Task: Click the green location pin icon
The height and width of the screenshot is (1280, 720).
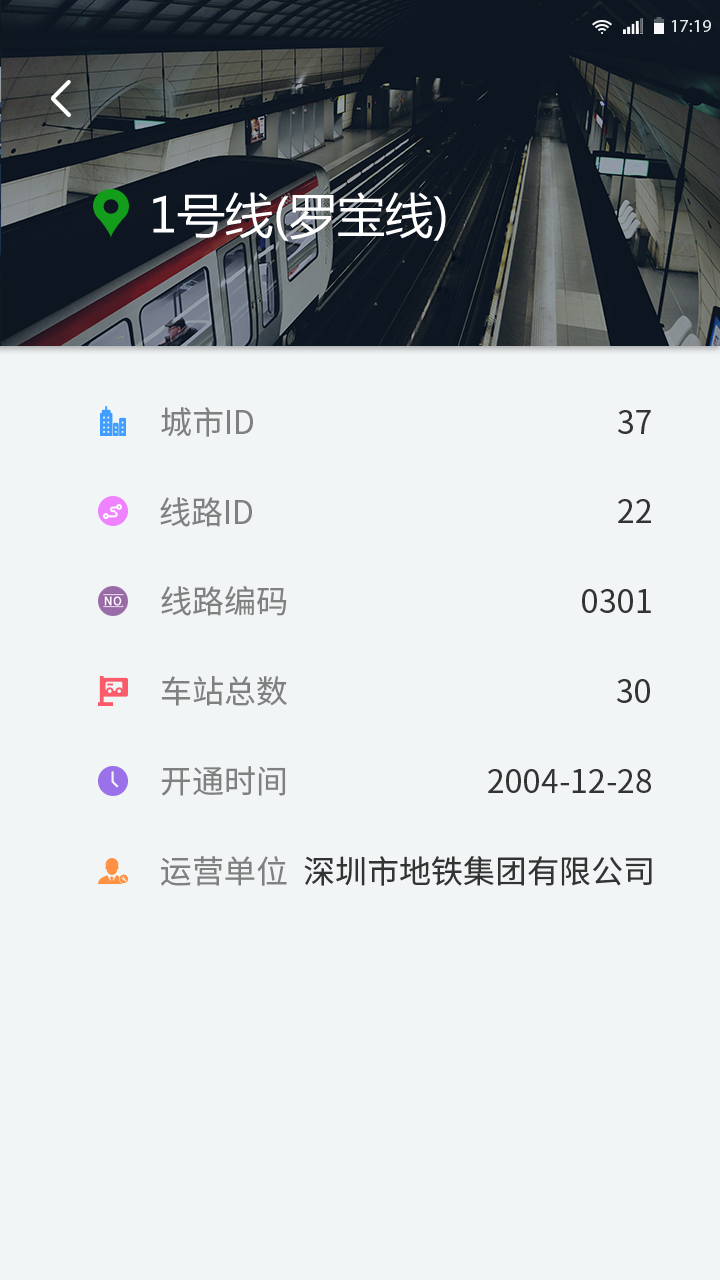Action: [111, 211]
